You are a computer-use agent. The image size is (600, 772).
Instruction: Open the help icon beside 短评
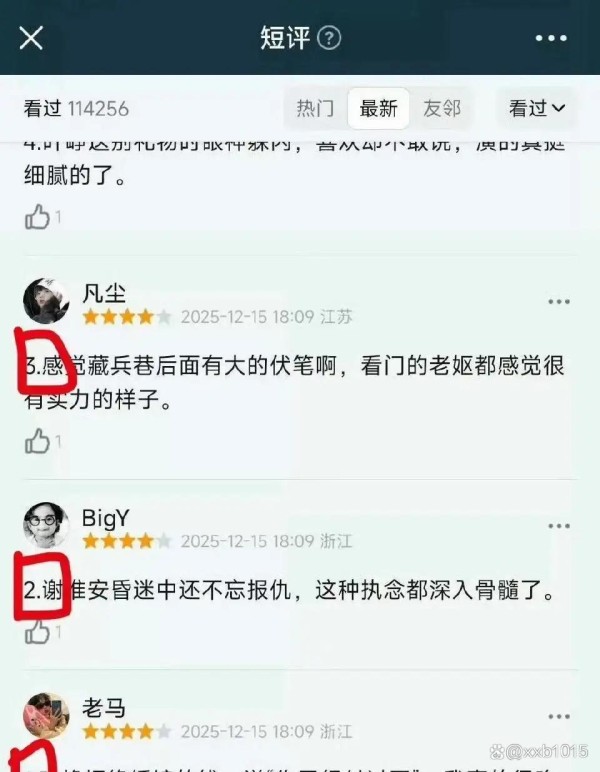point(329,39)
